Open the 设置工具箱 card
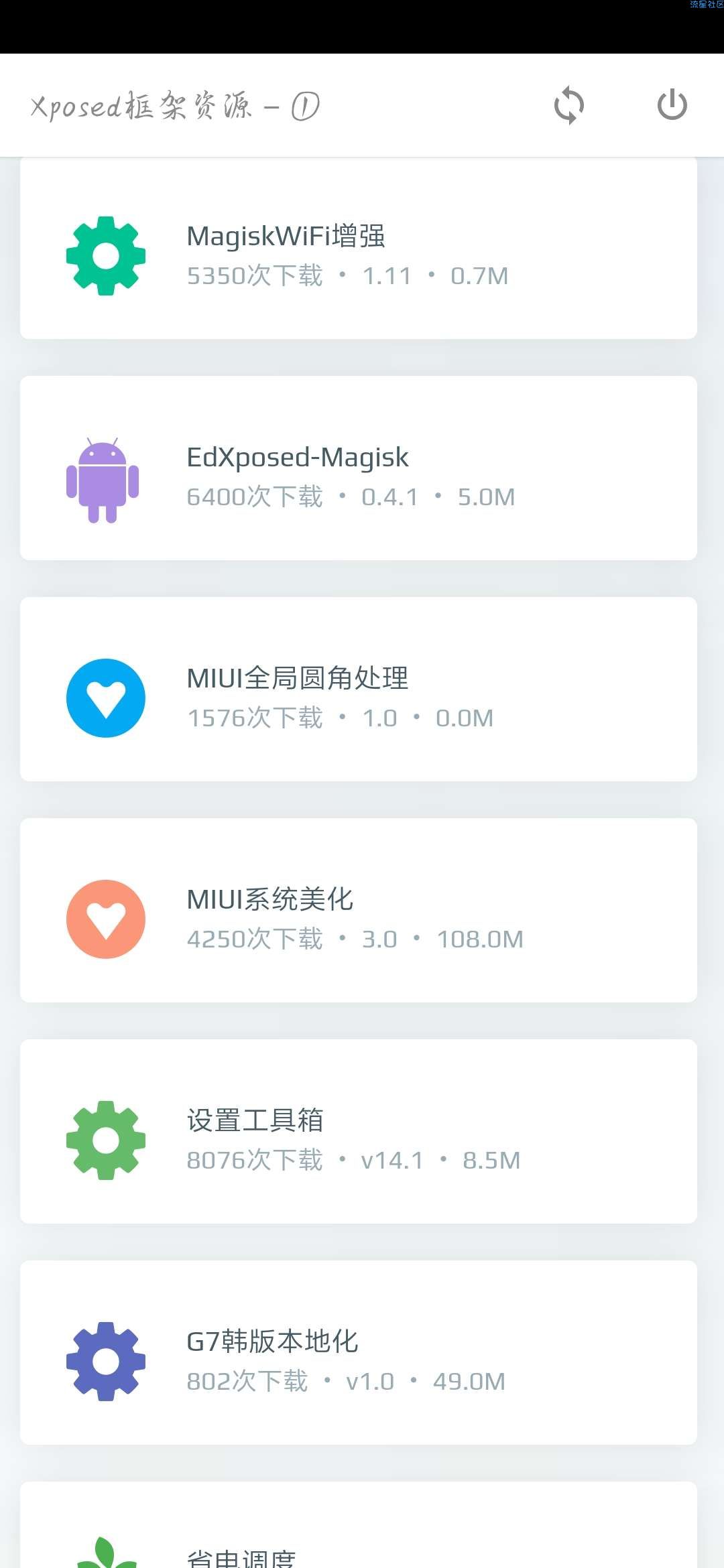 coord(359,1131)
